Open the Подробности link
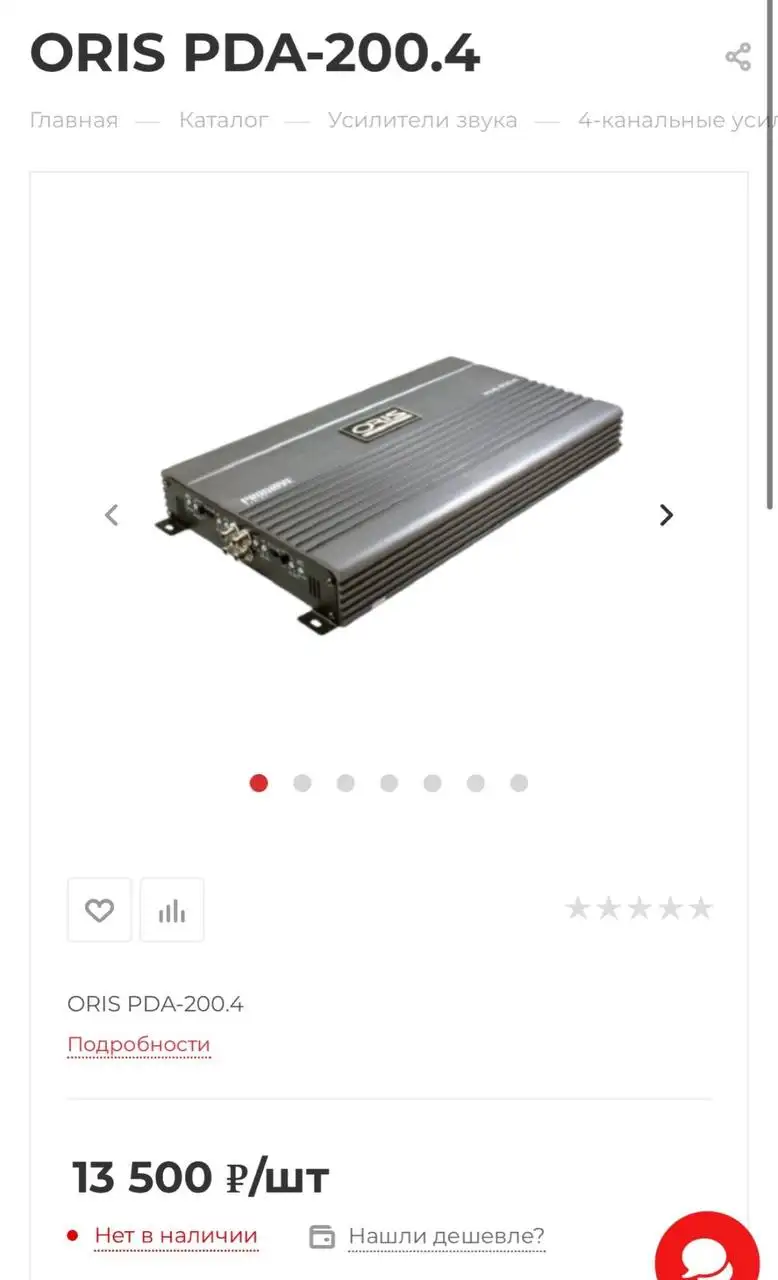The width and height of the screenshot is (778, 1280). pos(139,1044)
